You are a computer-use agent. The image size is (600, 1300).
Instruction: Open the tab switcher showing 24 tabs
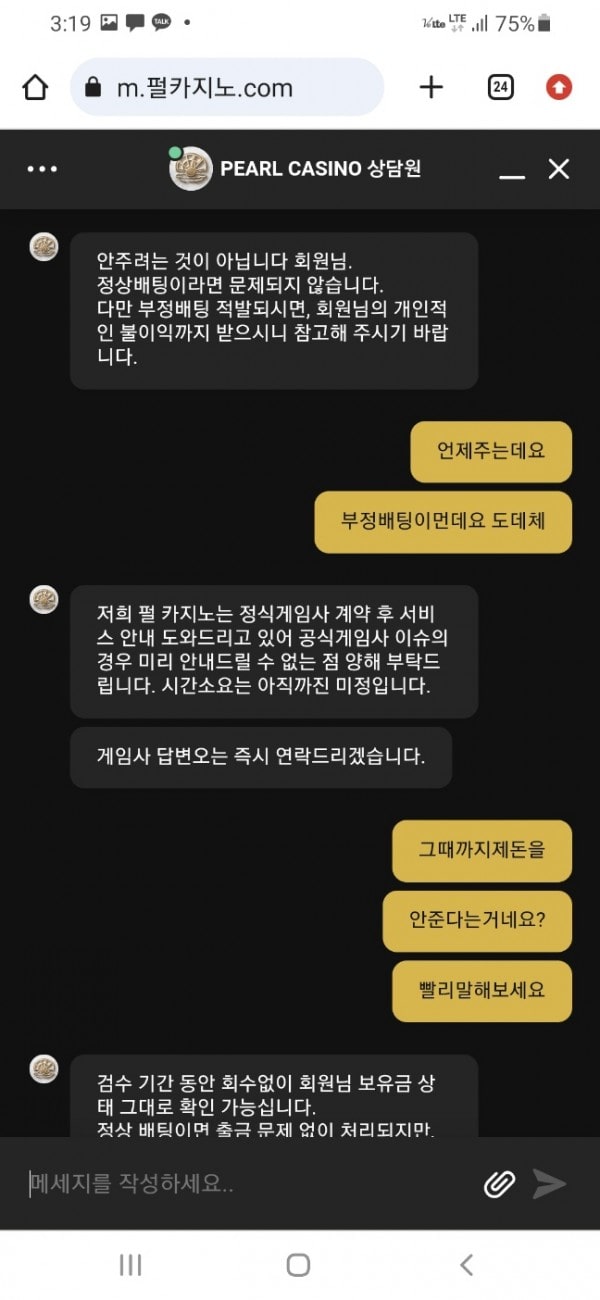pos(500,87)
